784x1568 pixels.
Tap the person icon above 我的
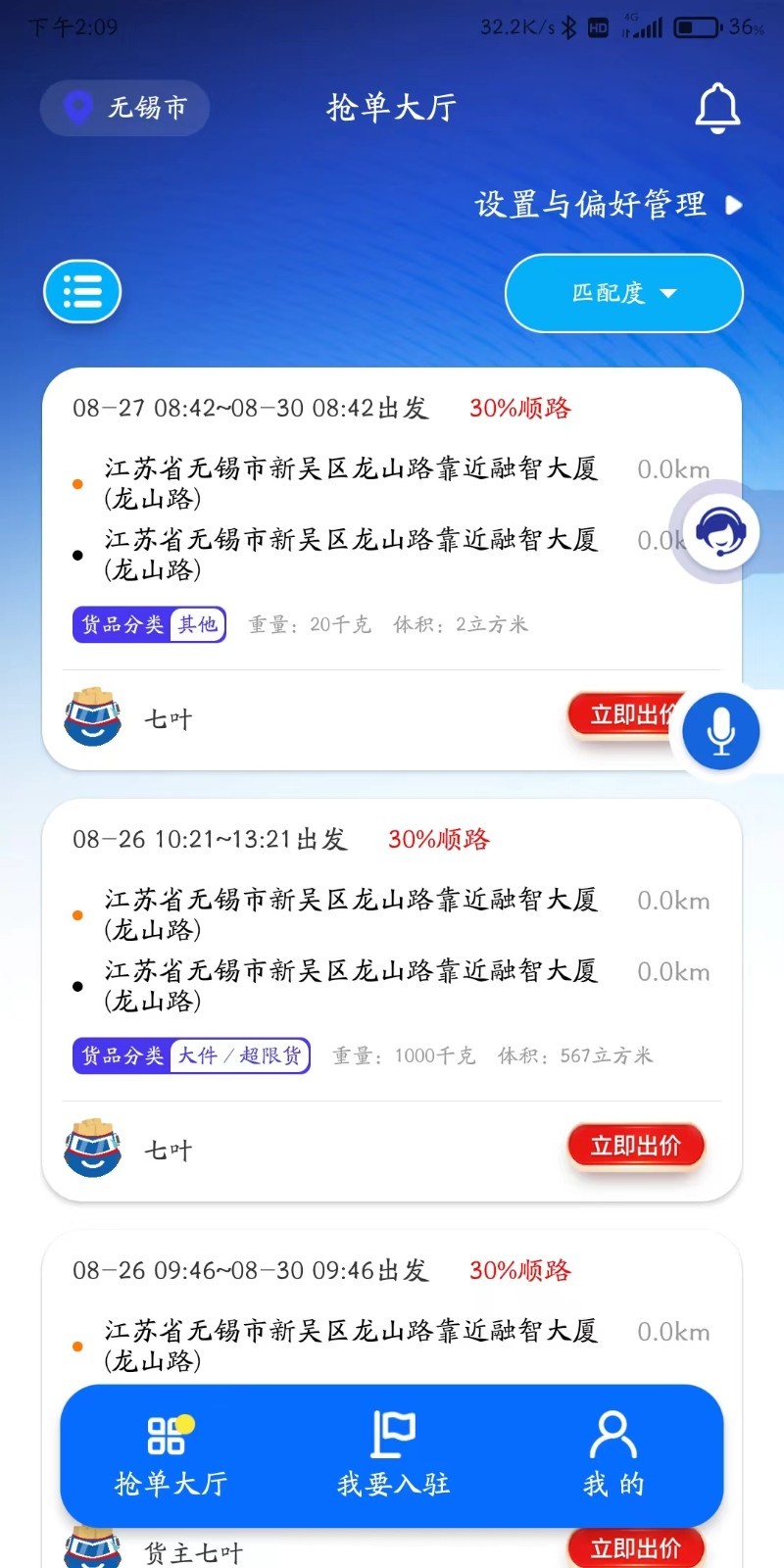point(612,1436)
